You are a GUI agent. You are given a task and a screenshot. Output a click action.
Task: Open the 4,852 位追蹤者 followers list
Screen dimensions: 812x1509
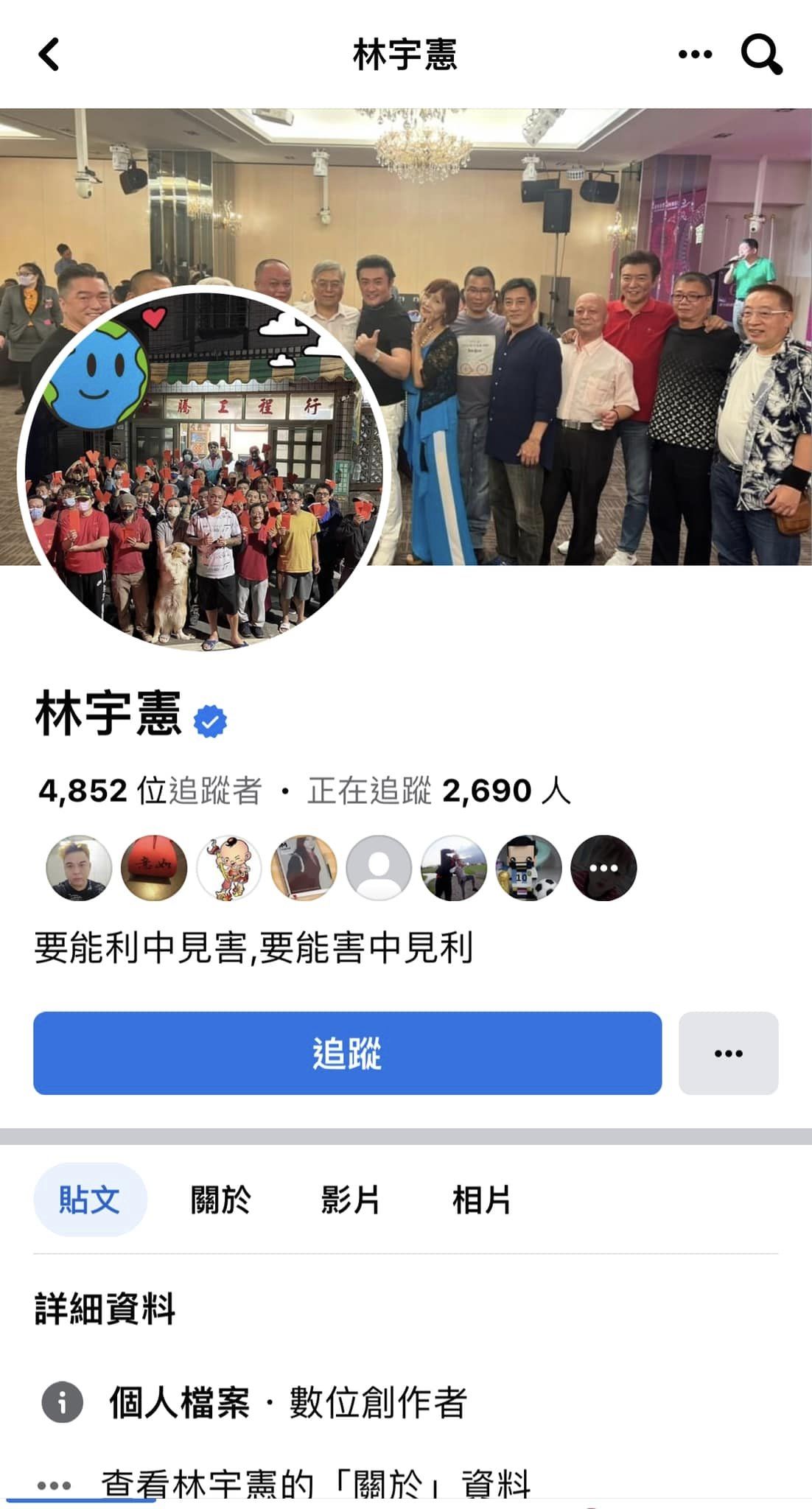tap(150, 791)
